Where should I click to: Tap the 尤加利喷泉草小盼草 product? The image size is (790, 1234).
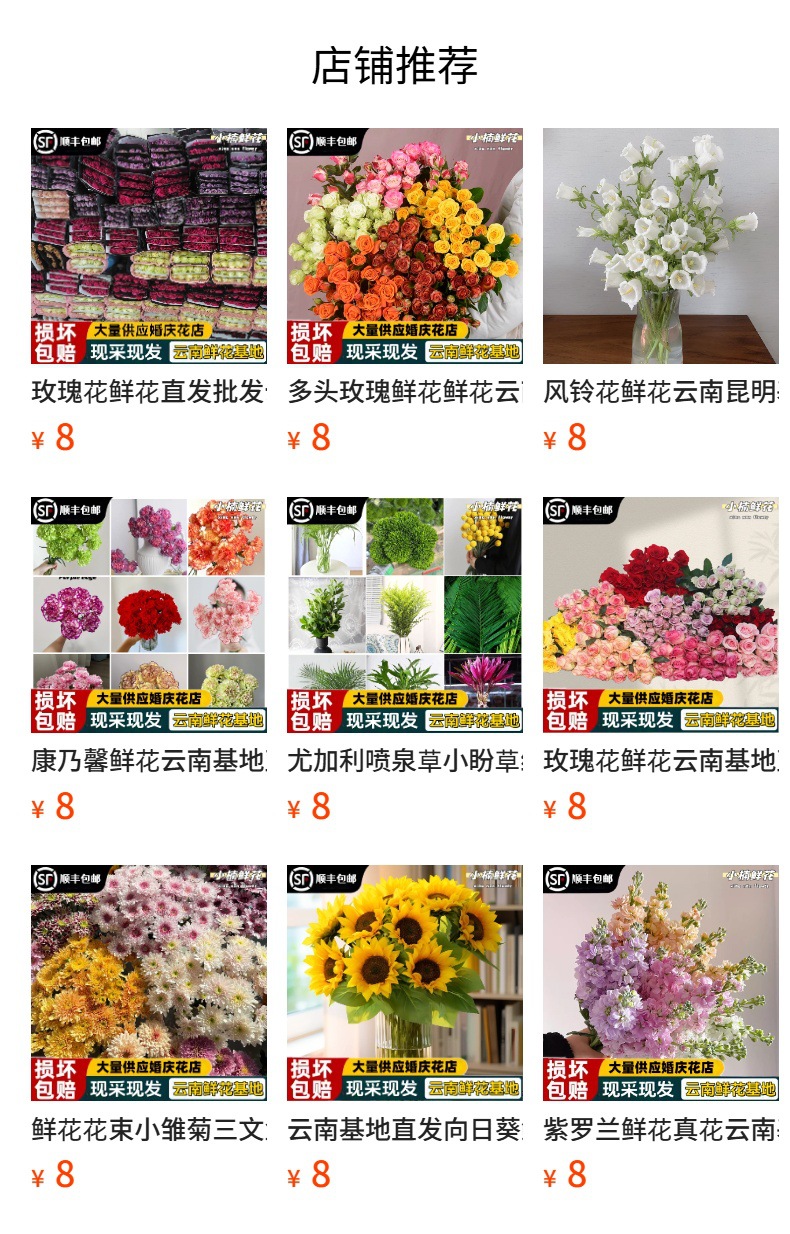(x=405, y=615)
